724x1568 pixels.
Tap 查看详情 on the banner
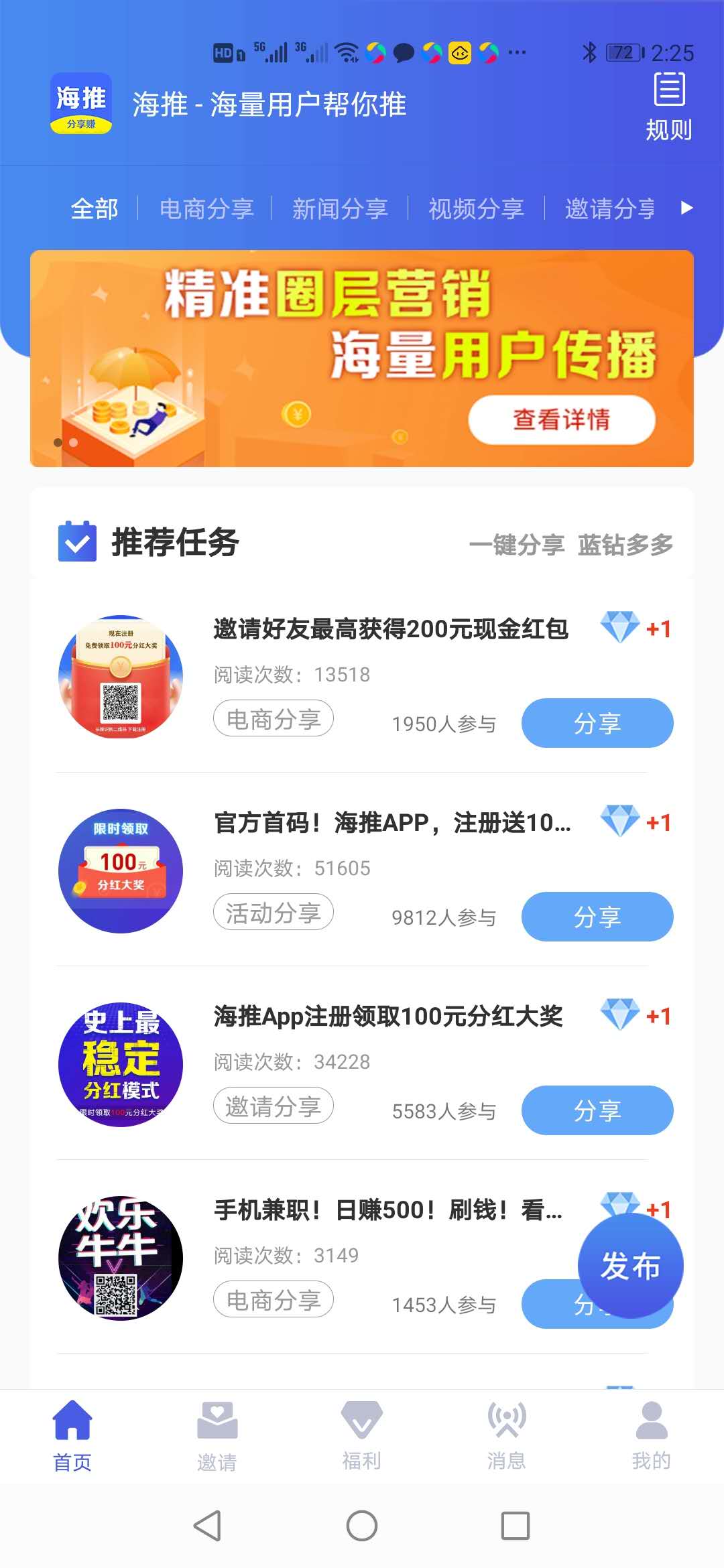[561, 419]
